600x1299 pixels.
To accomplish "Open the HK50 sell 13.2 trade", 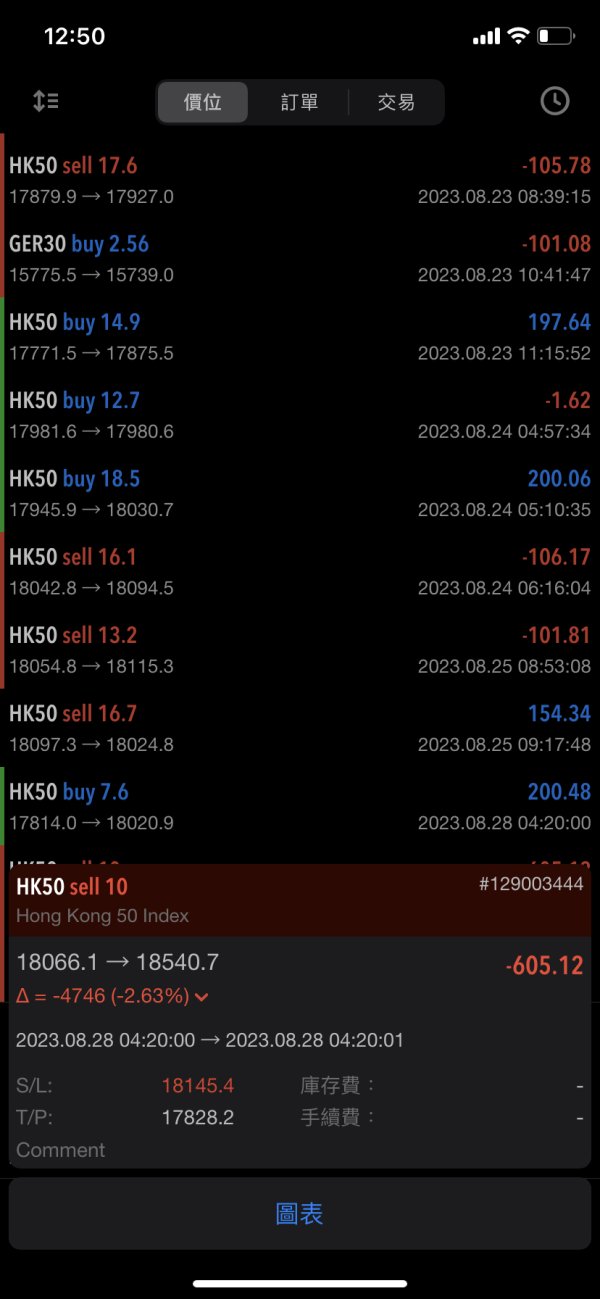I will pos(300,649).
